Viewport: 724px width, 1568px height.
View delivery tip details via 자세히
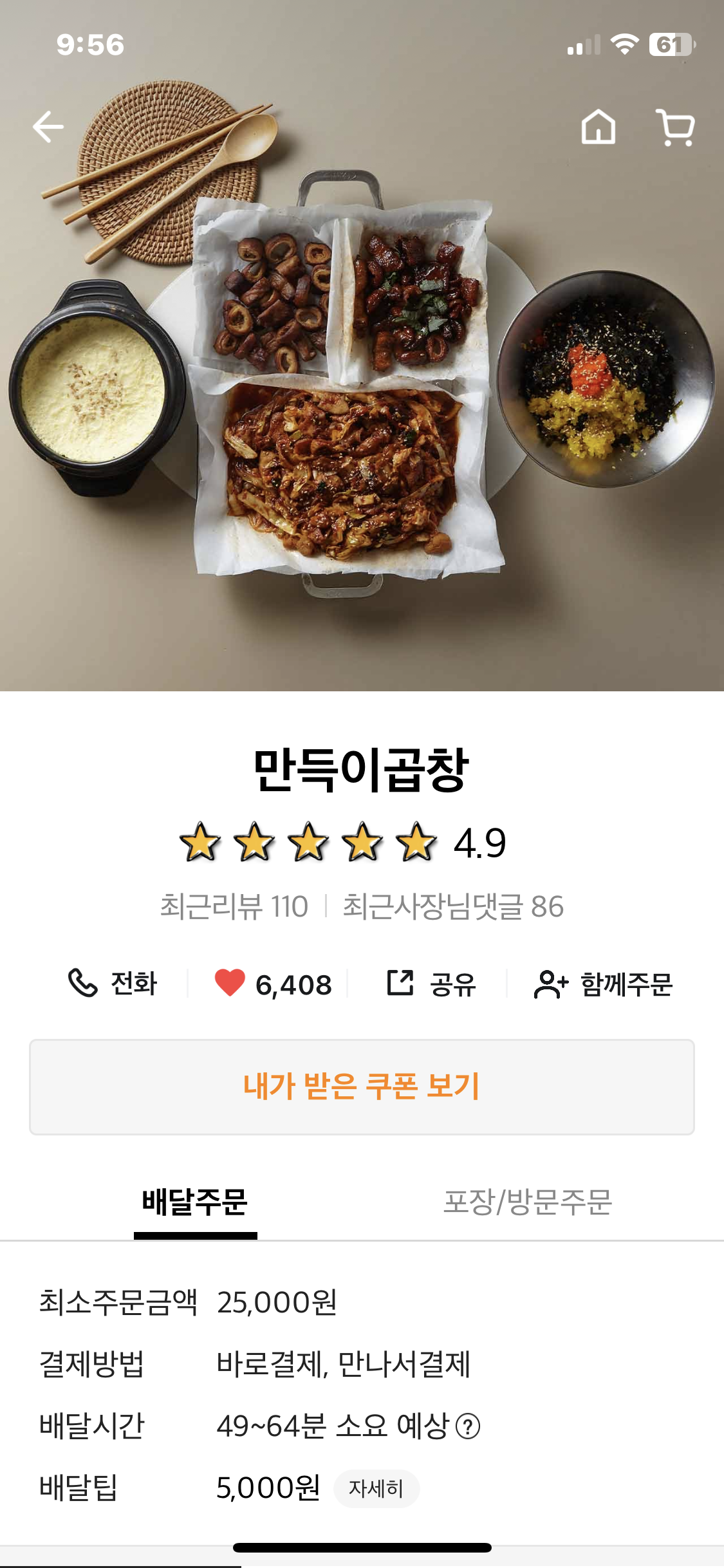coord(376,1488)
